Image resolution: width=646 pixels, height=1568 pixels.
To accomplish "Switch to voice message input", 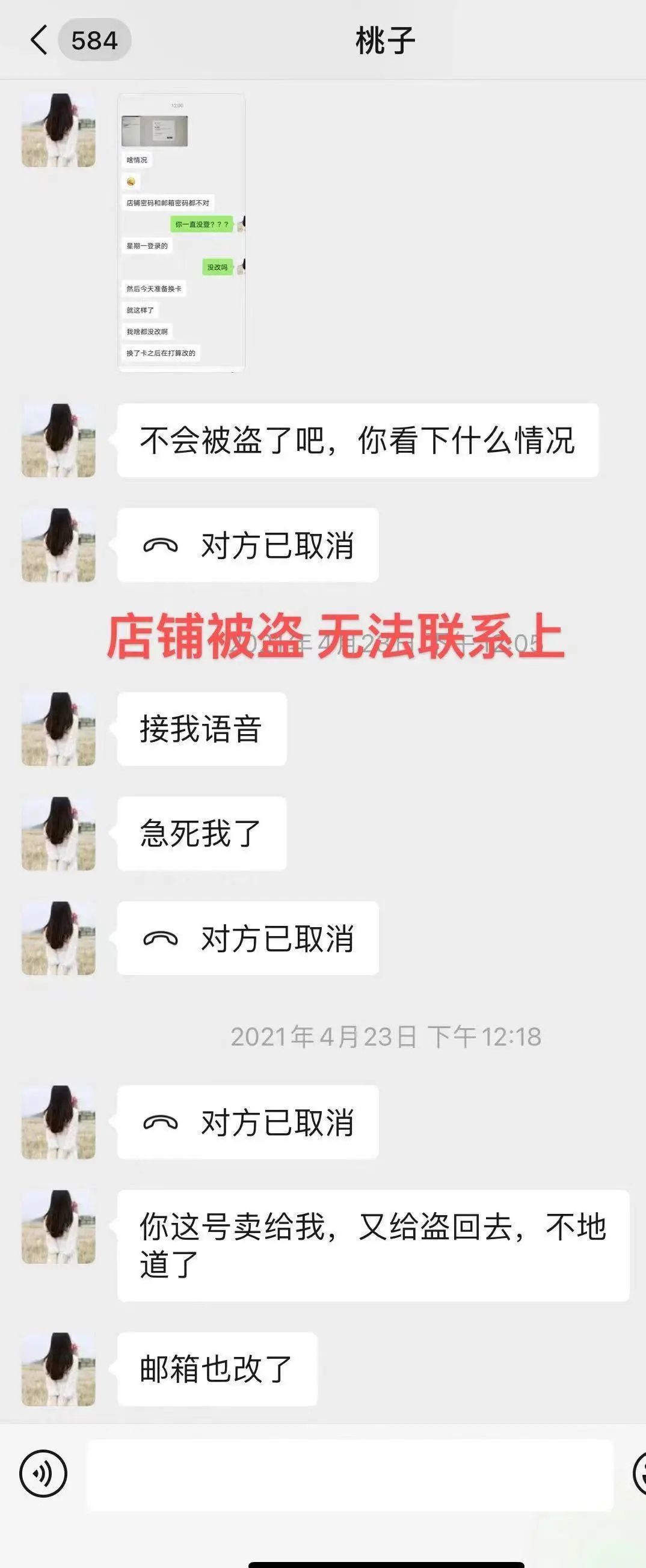I will click(x=43, y=1474).
